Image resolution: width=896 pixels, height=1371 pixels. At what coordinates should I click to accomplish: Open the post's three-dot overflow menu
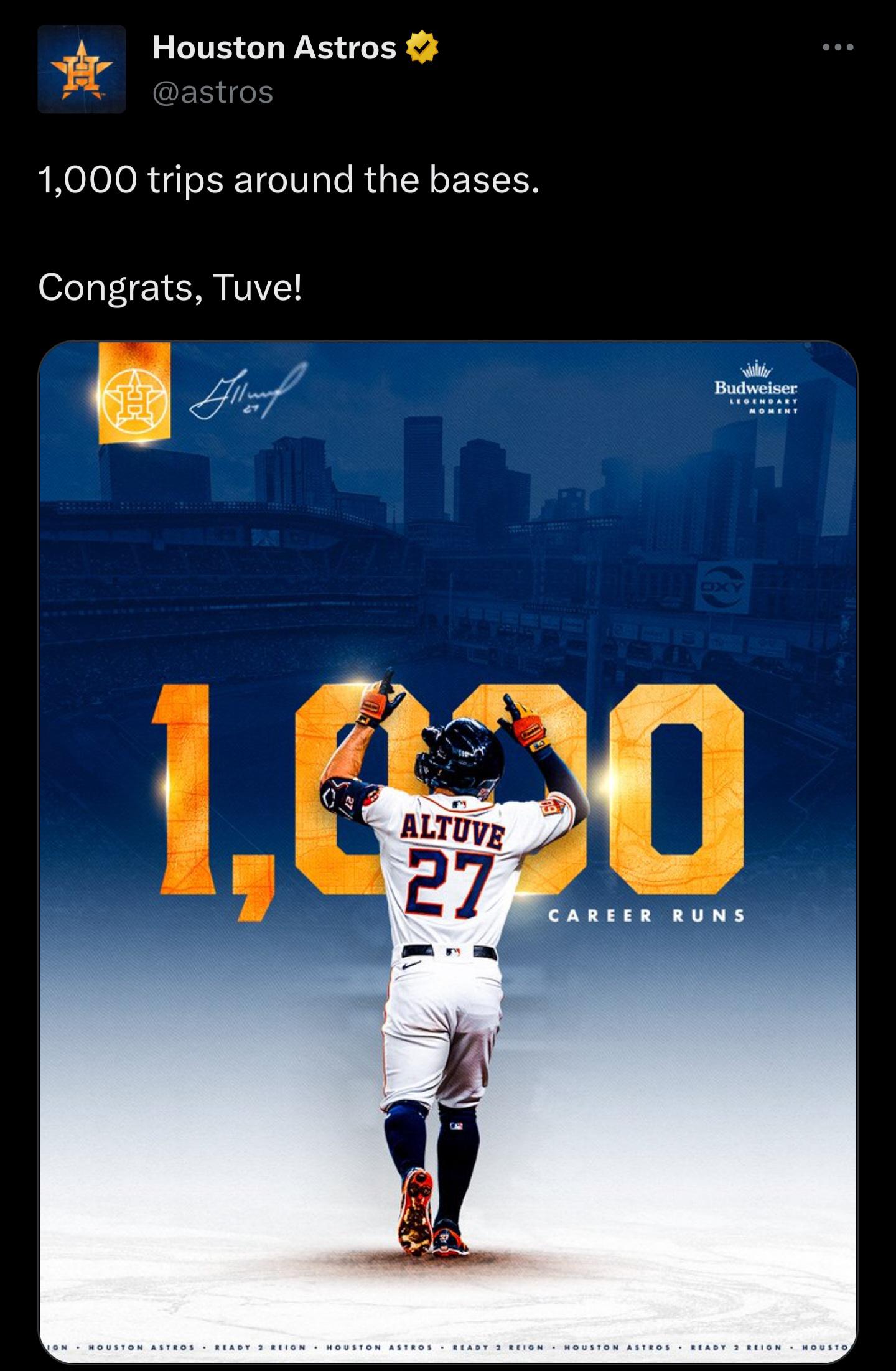(x=838, y=47)
